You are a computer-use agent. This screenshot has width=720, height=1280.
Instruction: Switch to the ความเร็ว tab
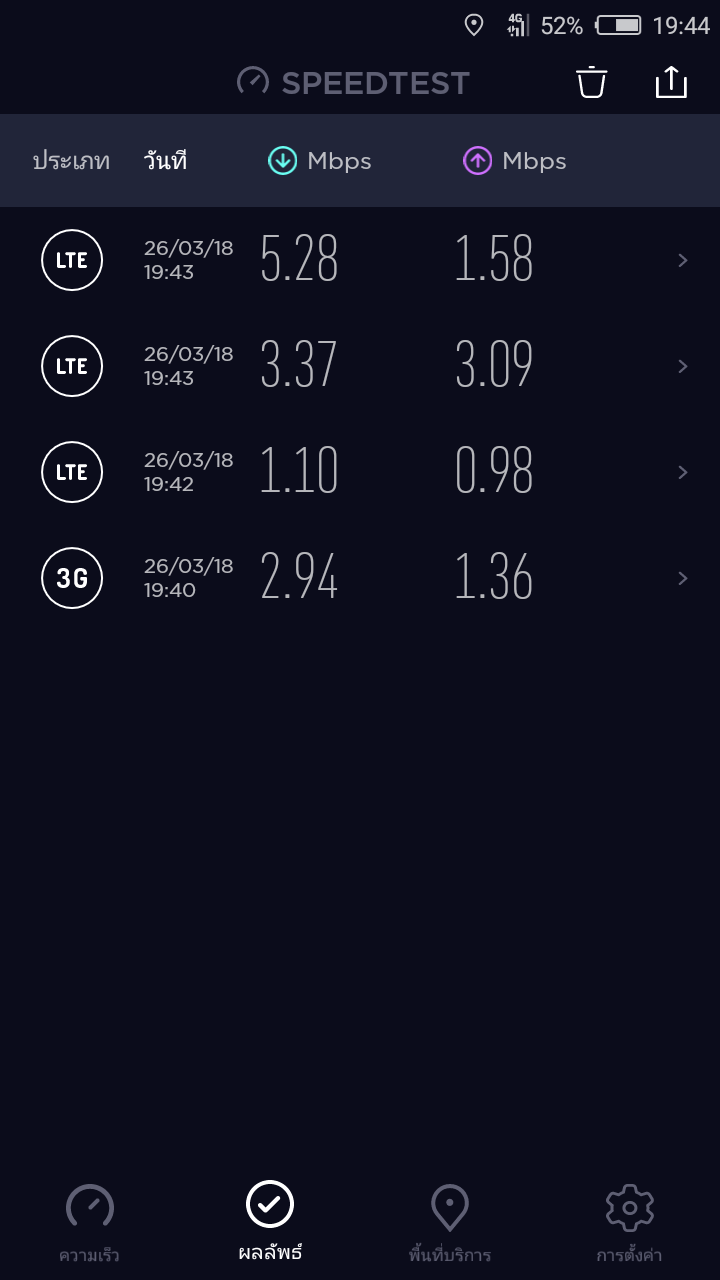pos(89,1222)
